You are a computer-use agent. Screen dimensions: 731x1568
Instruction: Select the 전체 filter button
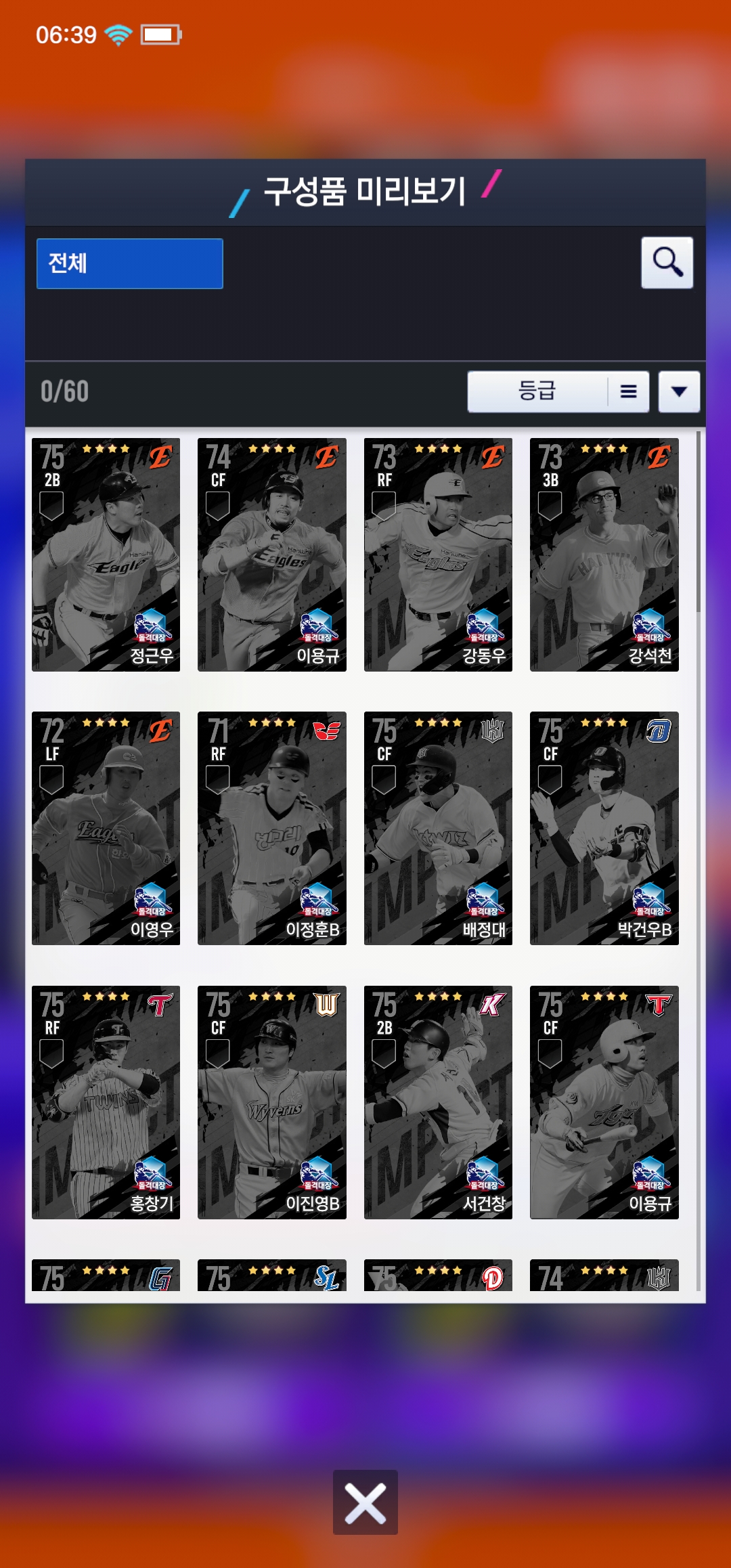129,263
